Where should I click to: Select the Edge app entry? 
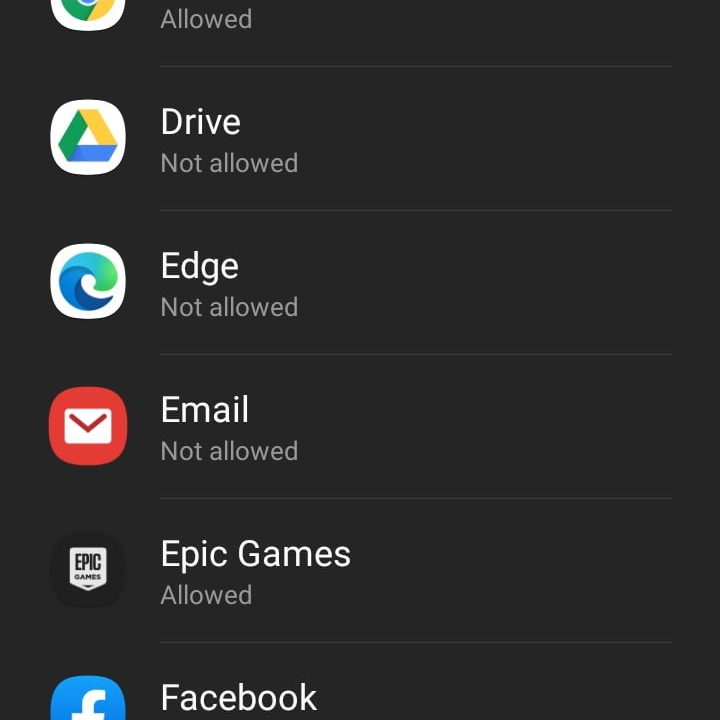(360, 283)
